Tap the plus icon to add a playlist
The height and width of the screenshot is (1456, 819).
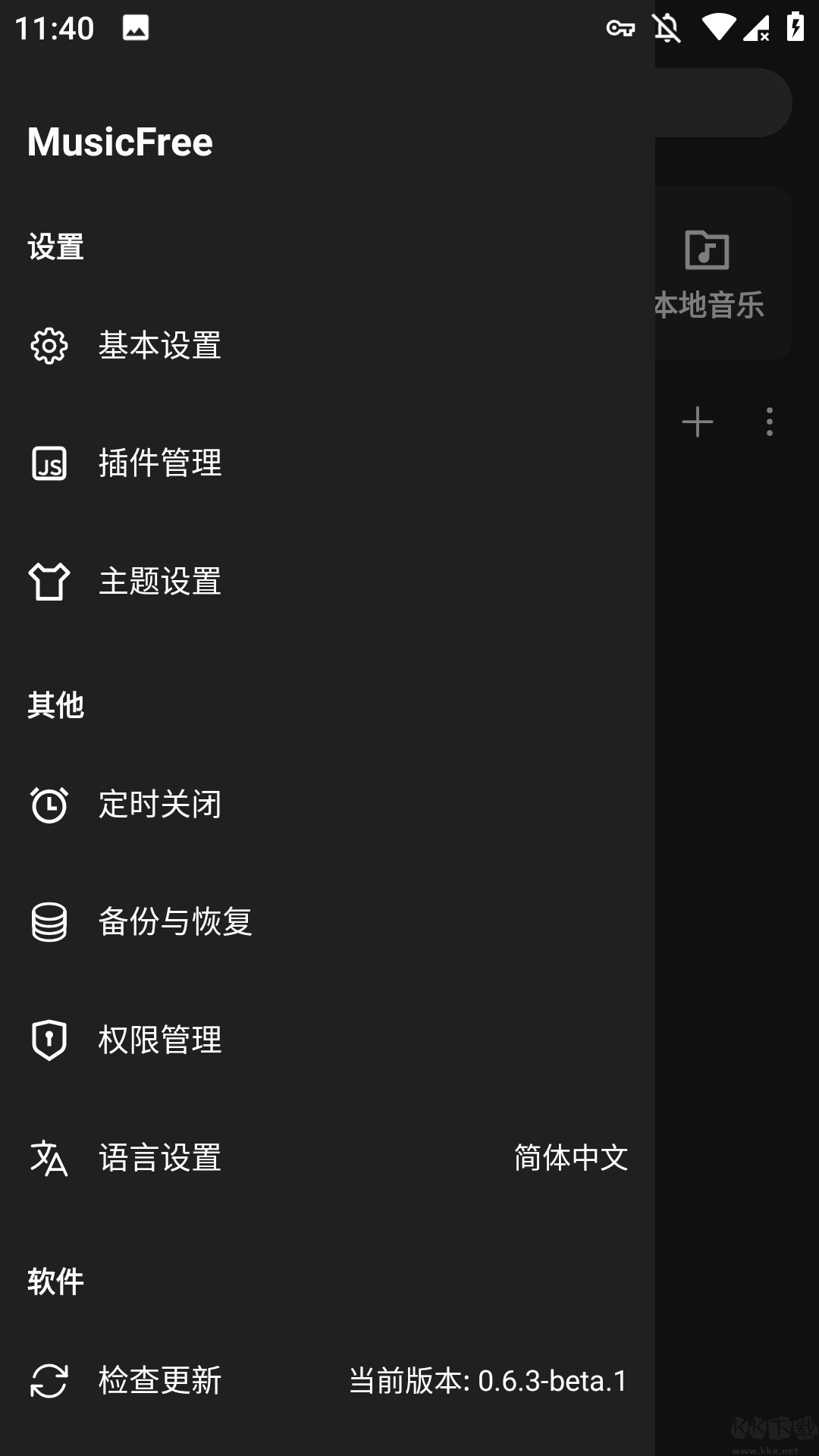696,422
